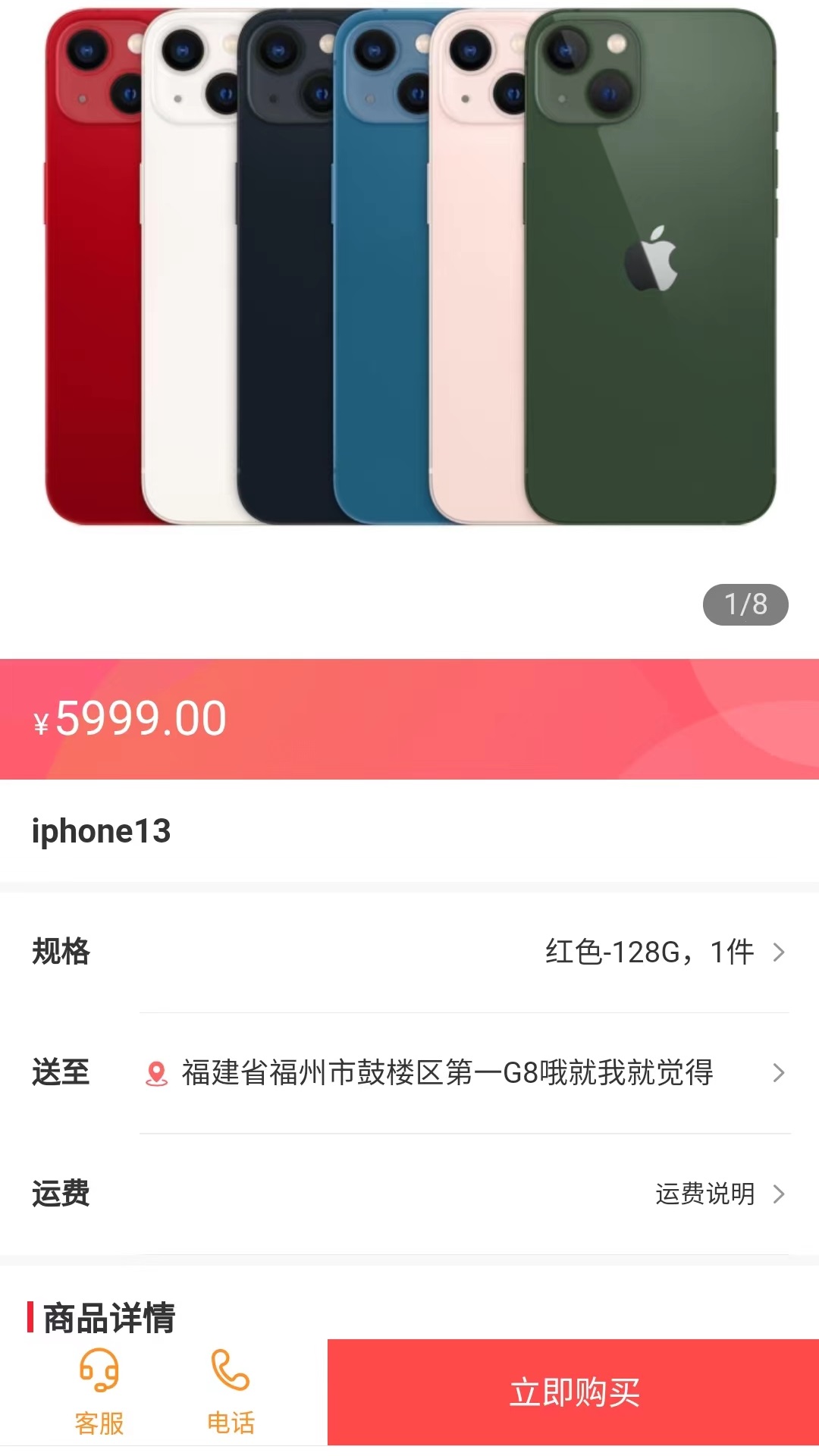Open the 规格 specification chevron arrow

coord(778,952)
